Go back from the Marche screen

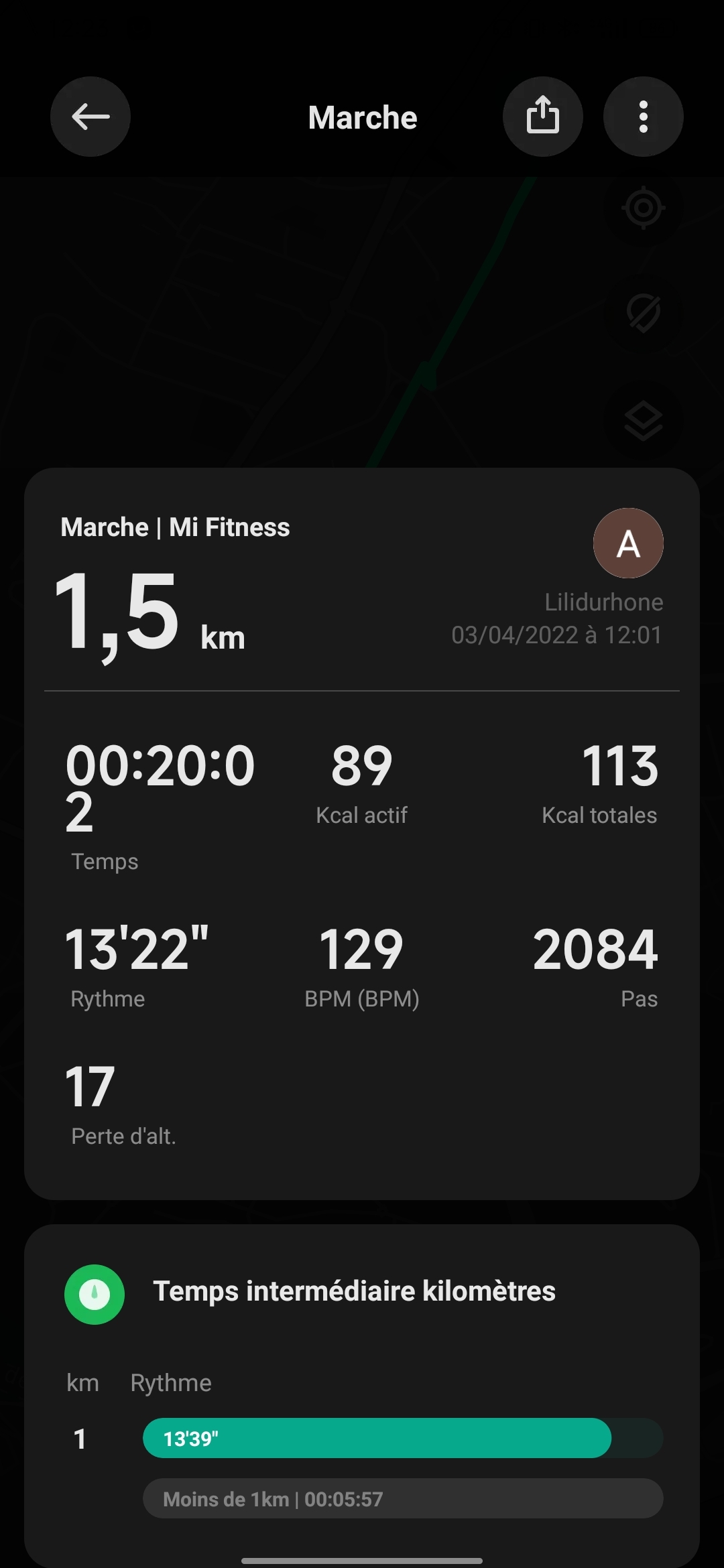[90, 117]
